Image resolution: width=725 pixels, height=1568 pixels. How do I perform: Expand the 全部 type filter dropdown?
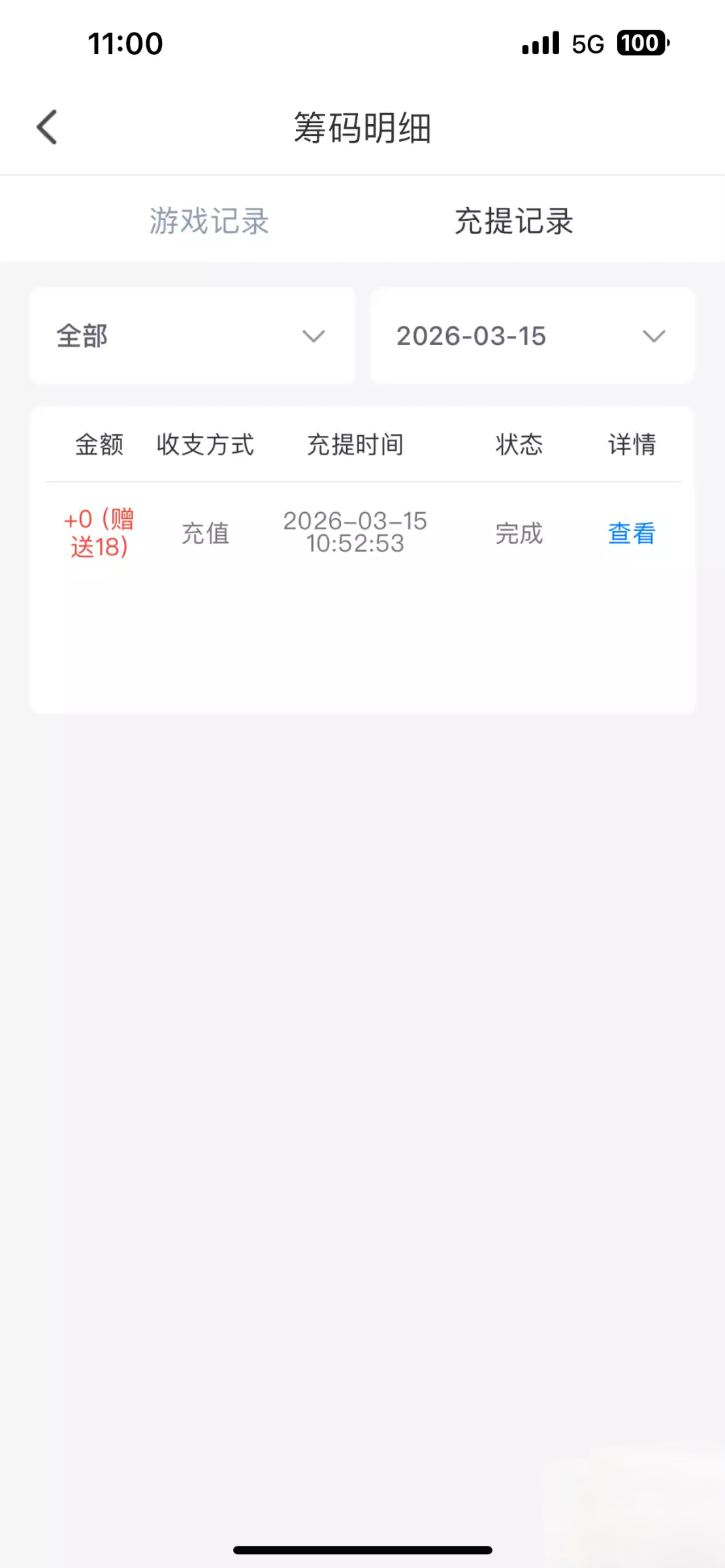[x=192, y=336]
